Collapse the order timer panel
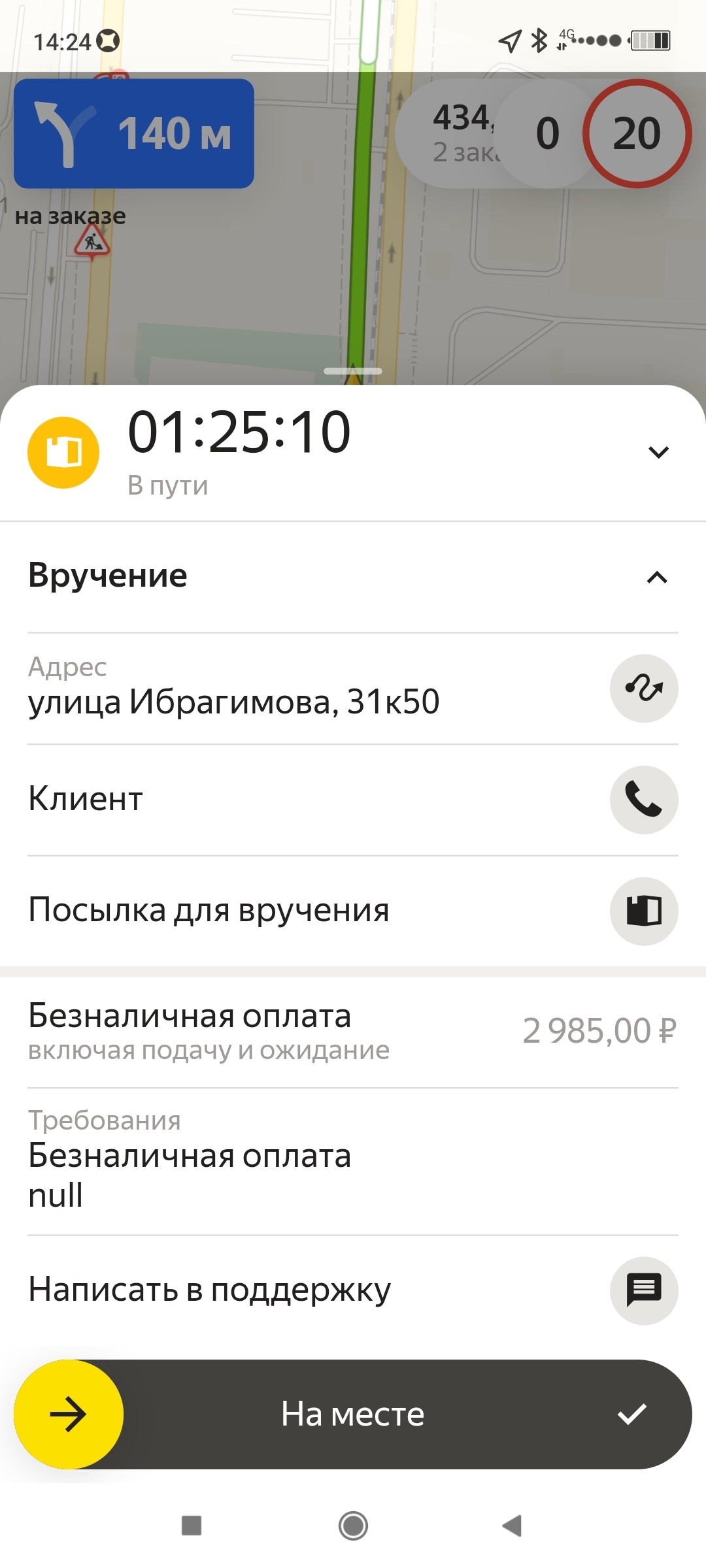The height and width of the screenshot is (1568, 706). point(658,452)
